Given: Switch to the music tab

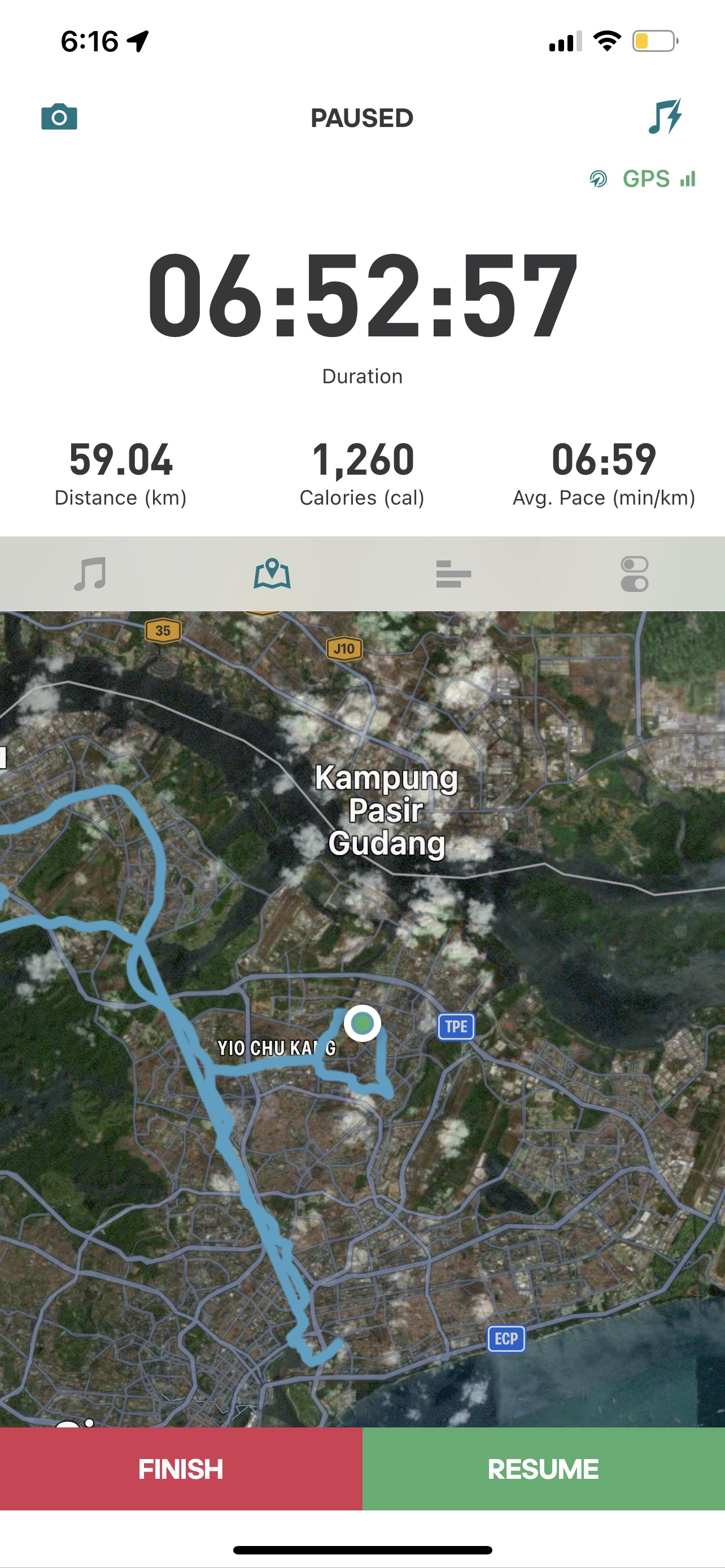Looking at the screenshot, I should click(x=90, y=574).
